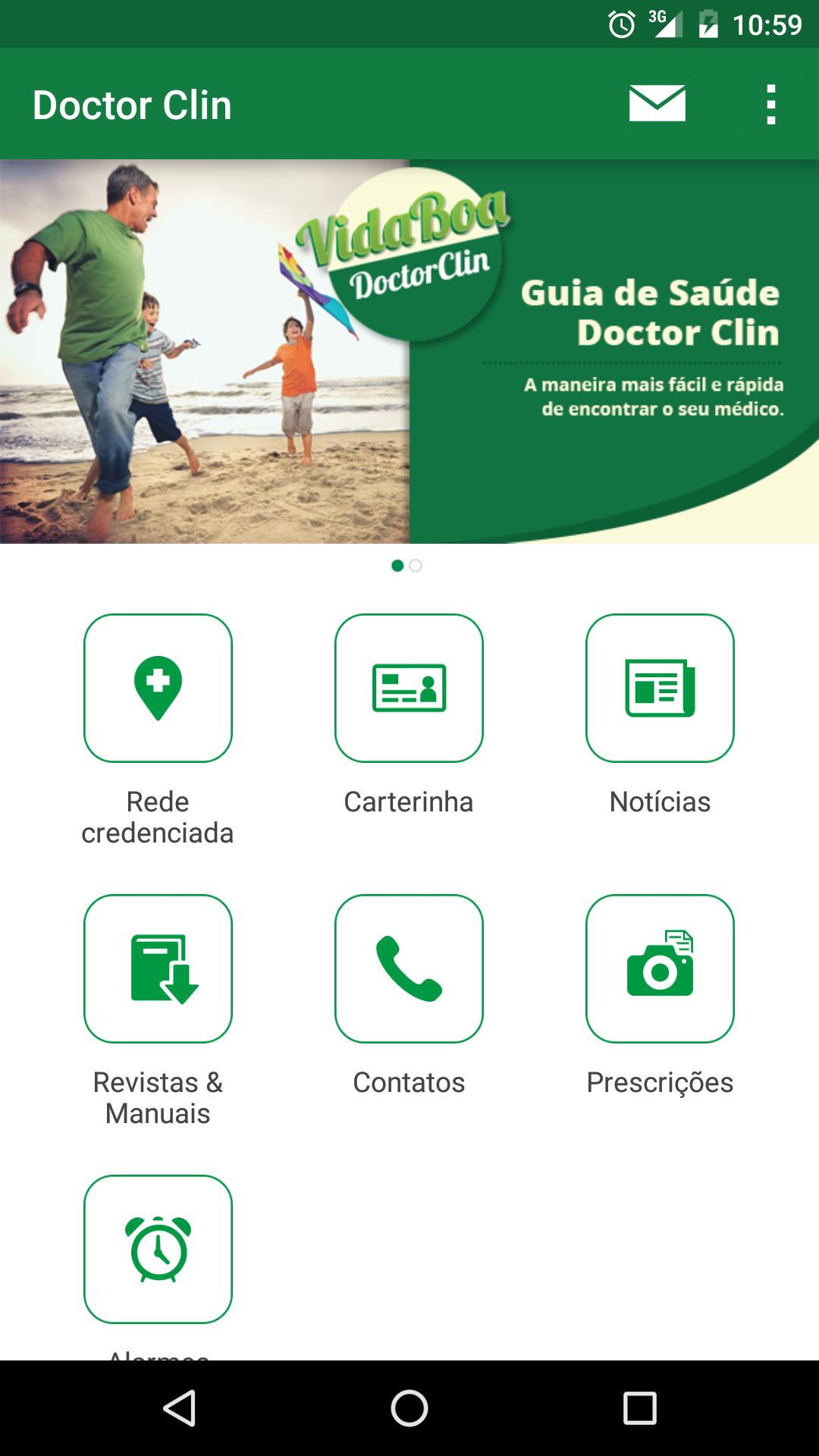Open Revistas & Manuais
819x1456 pixels.
[x=158, y=968]
